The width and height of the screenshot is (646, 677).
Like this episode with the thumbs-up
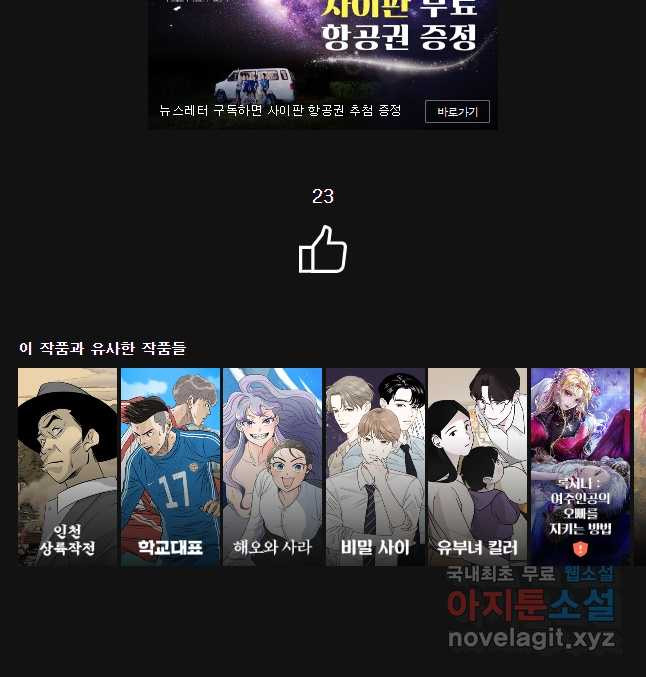coord(323,249)
